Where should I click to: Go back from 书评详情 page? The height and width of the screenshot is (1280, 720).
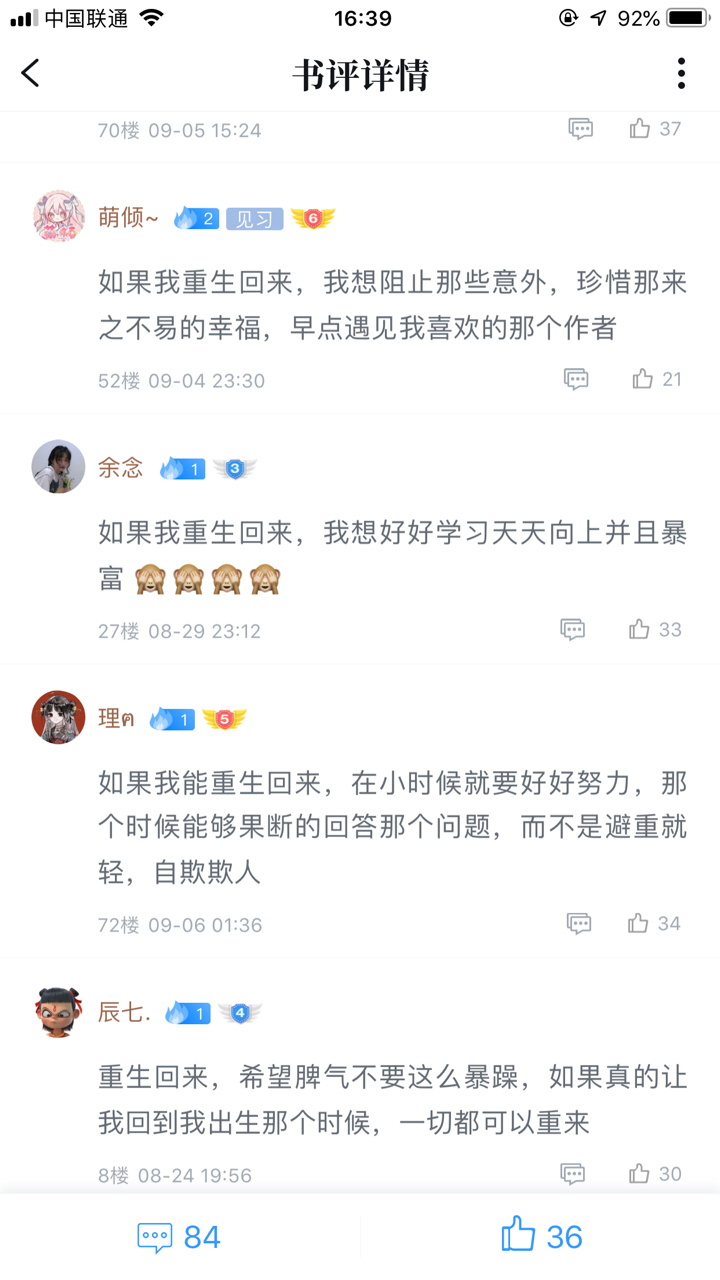[31, 73]
